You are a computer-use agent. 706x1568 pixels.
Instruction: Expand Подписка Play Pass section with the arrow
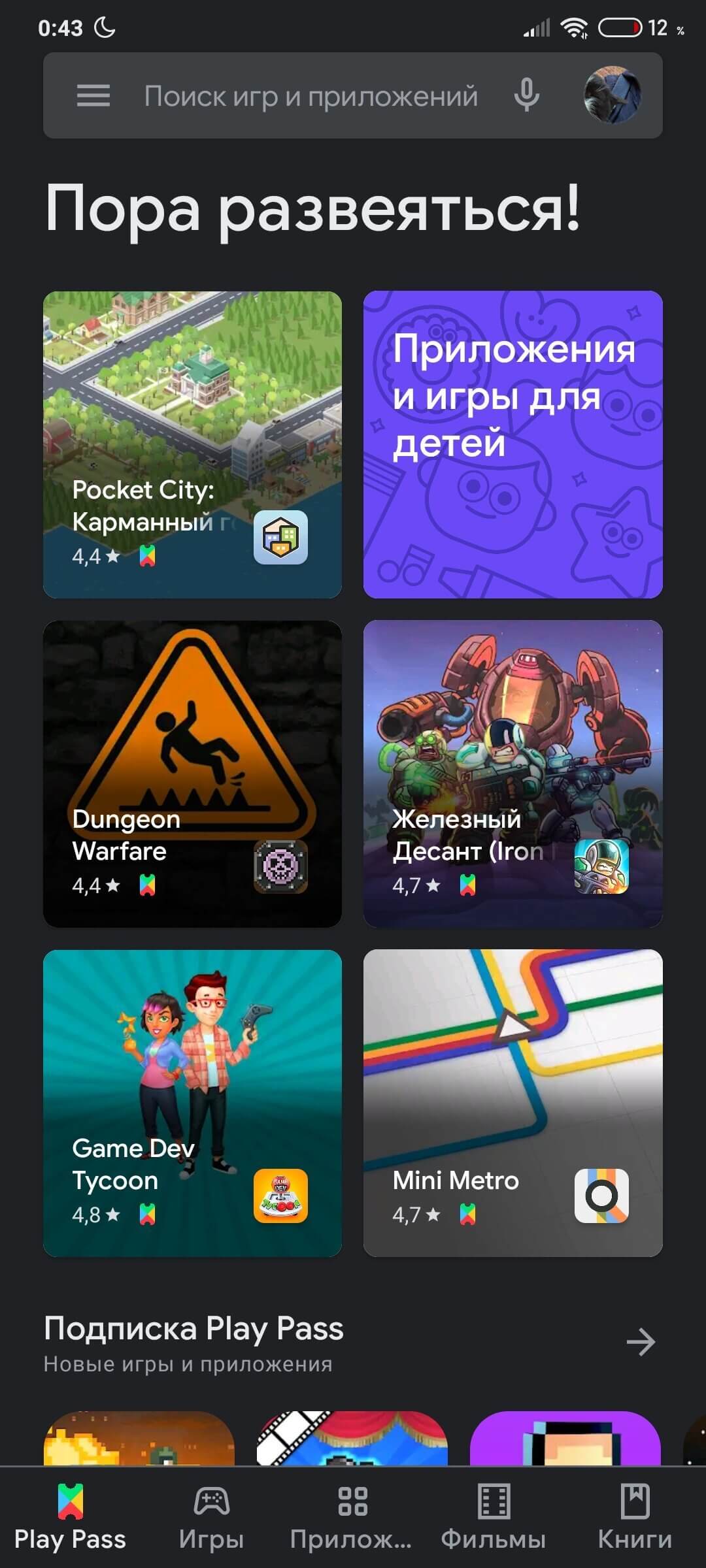(641, 1343)
